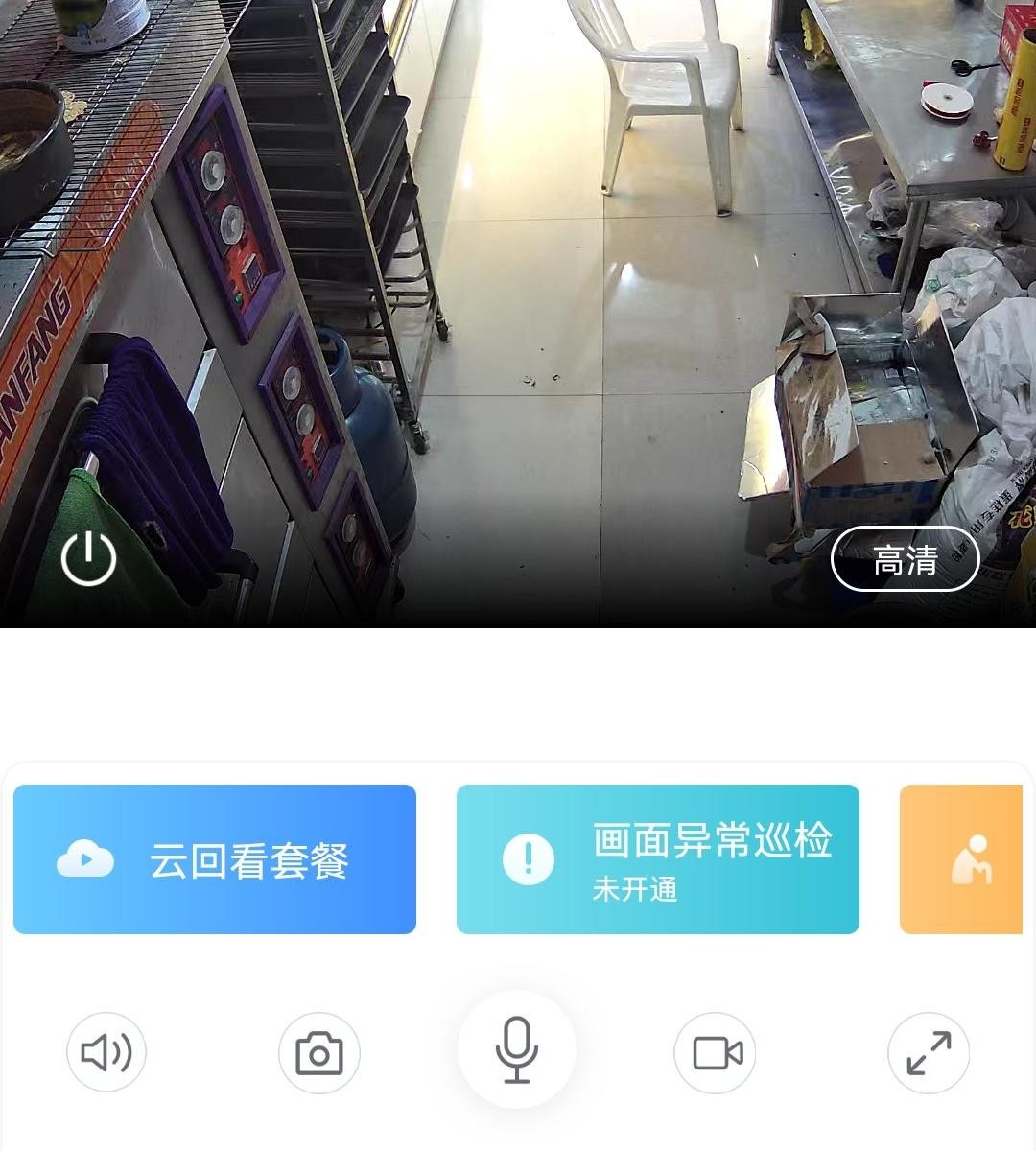Viewport: 1036px width, 1151px height.
Task: Change the 高清 video quality
Action: (904, 559)
